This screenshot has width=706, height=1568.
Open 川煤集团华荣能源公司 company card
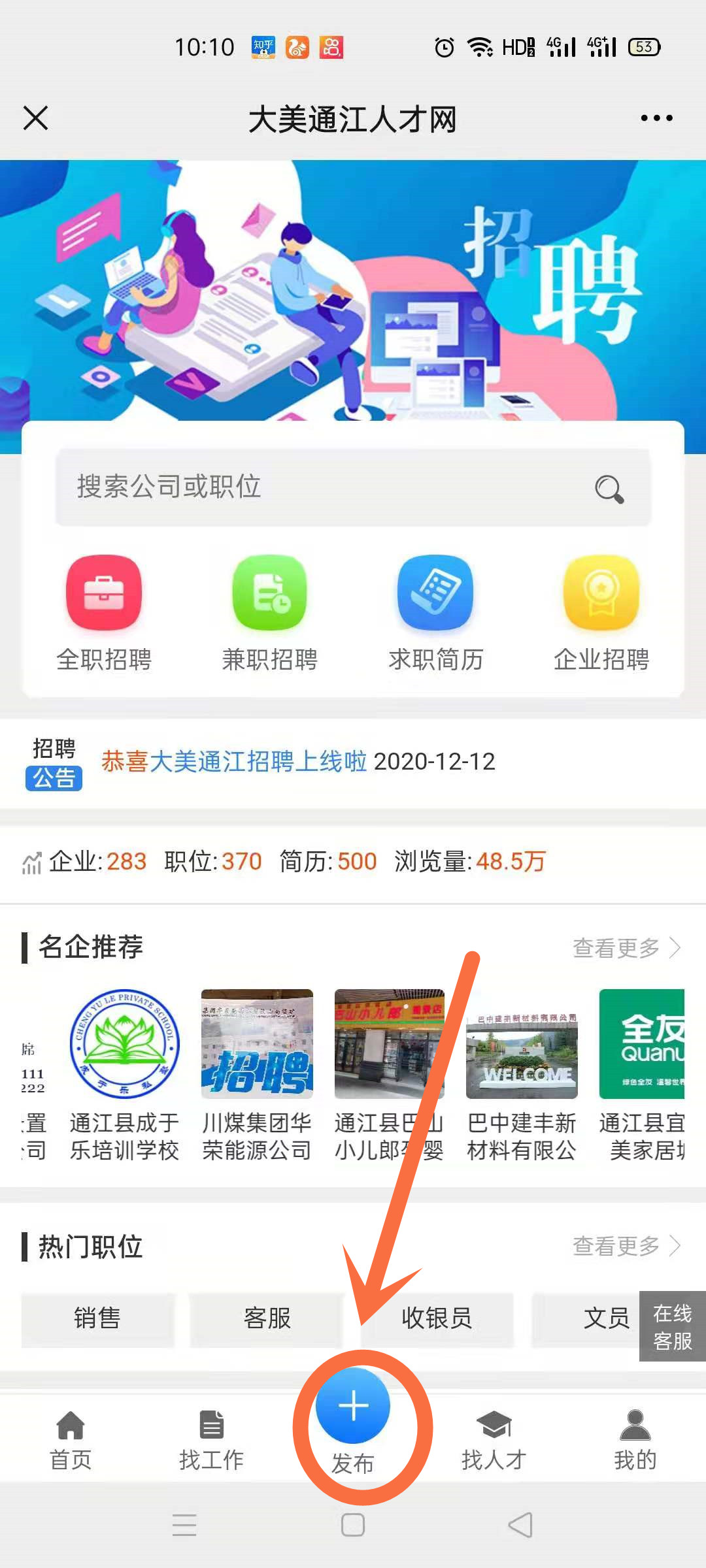[x=257, y=1075]
